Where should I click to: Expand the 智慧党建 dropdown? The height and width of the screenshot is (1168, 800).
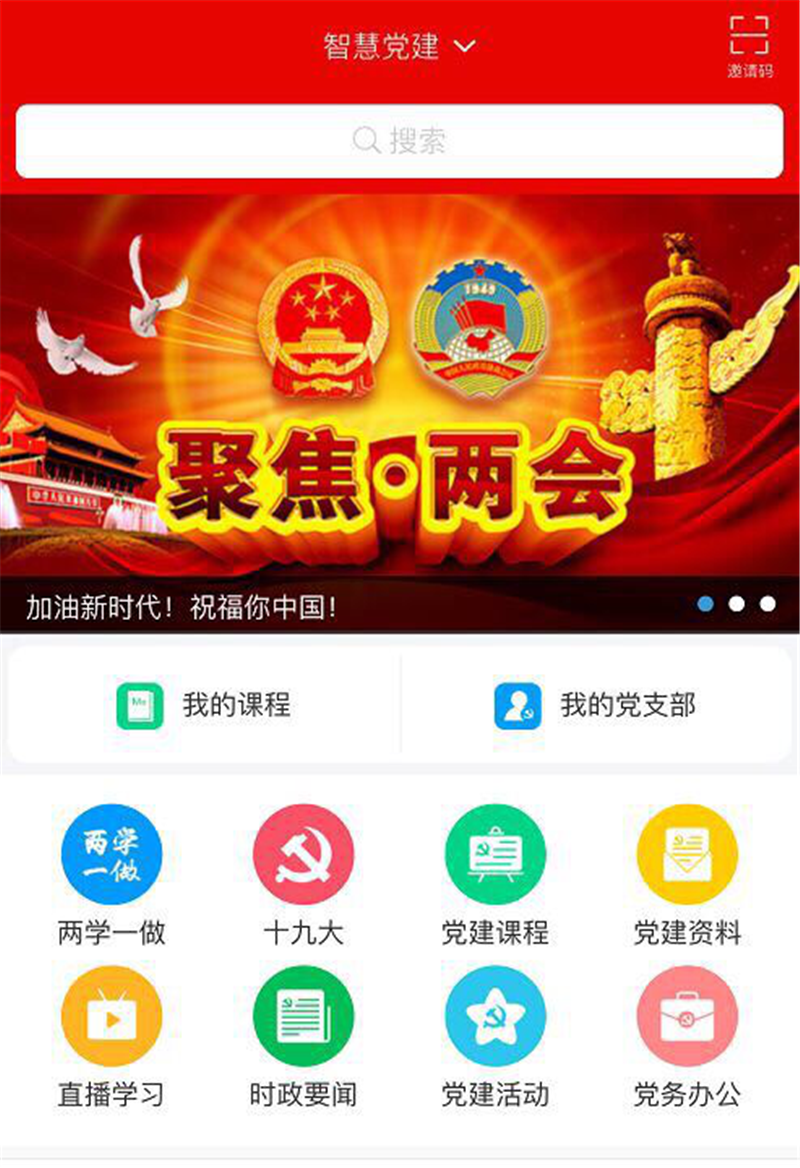click(x=400, y=46)
